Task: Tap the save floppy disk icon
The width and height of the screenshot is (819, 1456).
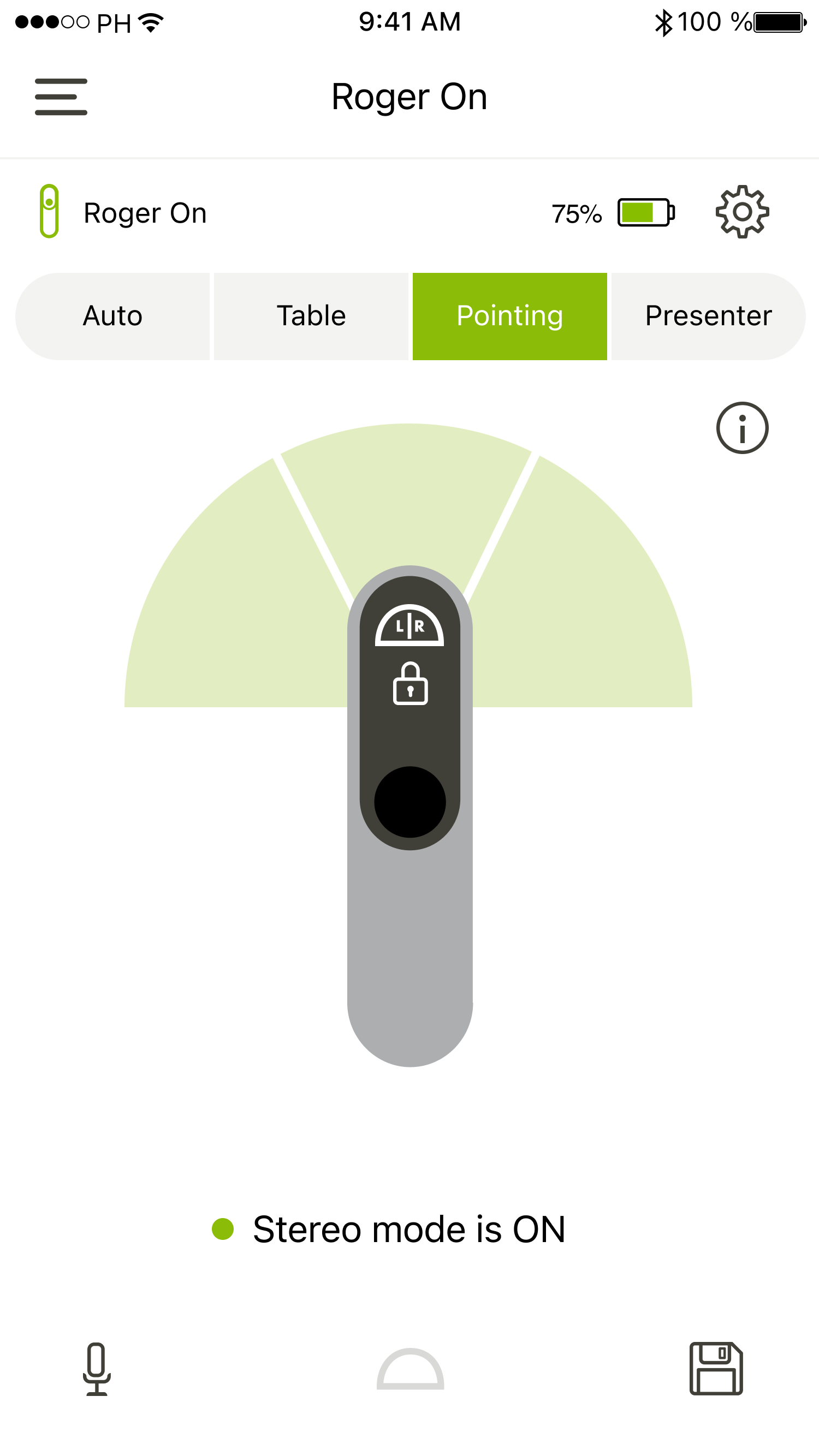Action: [x=715, y=1368]
